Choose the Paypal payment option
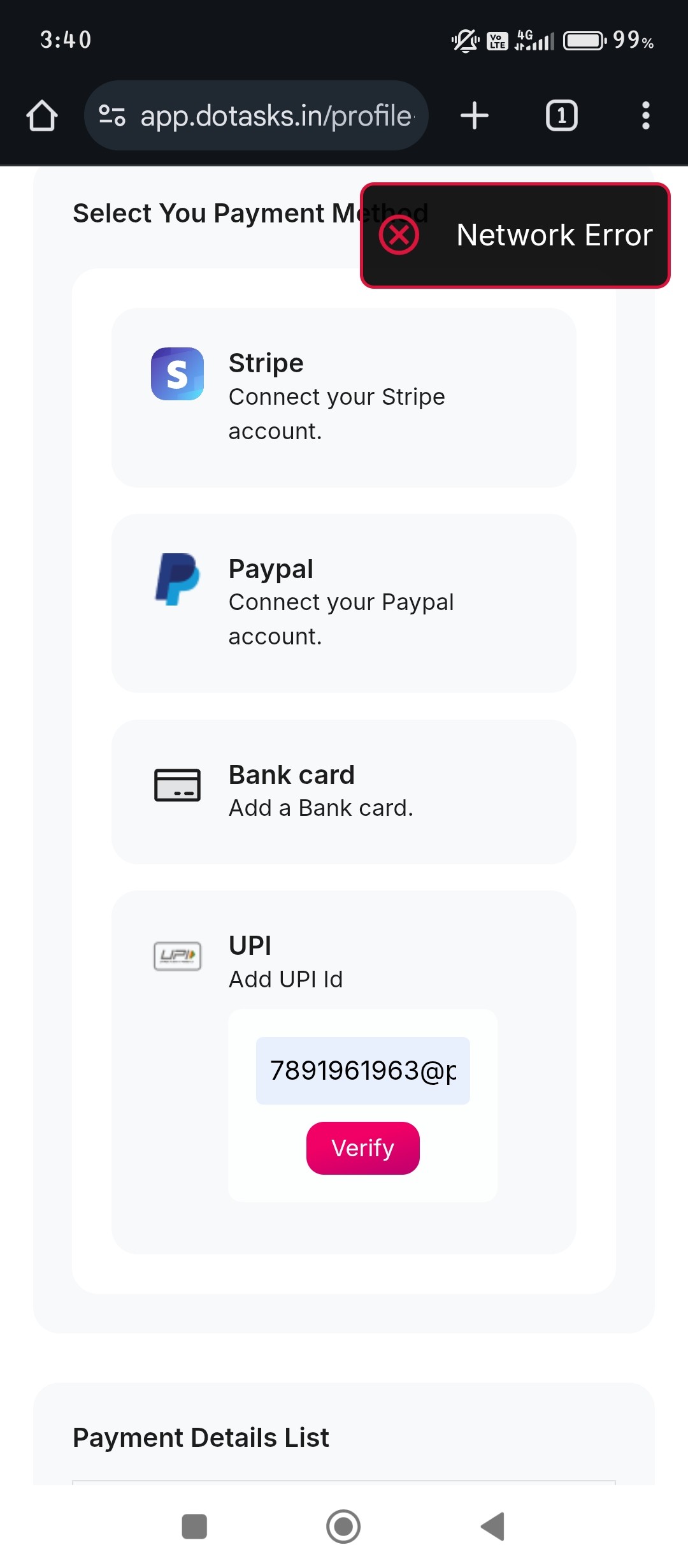688x1568 pixels. point(343,603)
